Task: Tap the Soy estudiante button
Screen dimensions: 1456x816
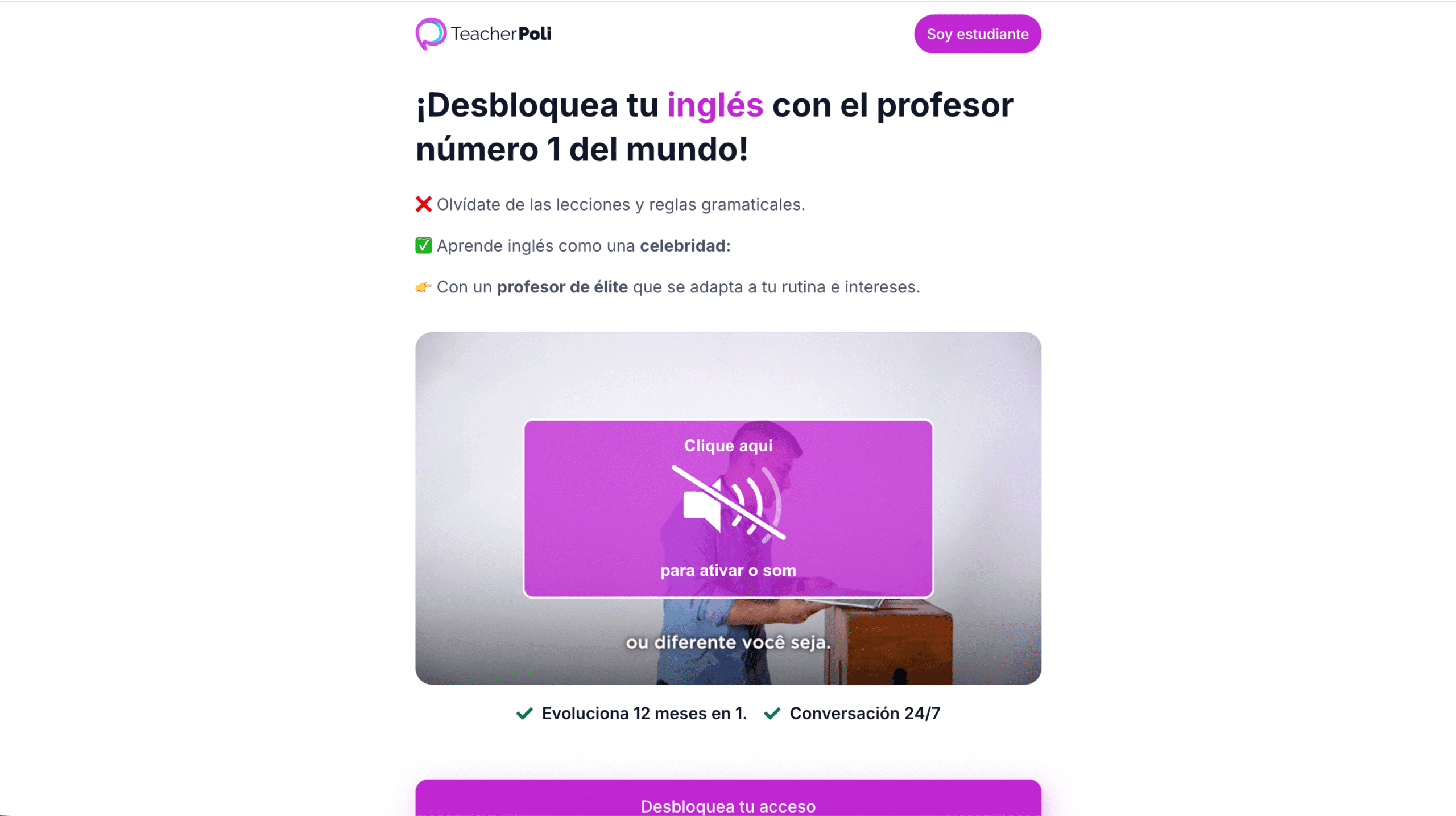Action: (x=977, y=34)
